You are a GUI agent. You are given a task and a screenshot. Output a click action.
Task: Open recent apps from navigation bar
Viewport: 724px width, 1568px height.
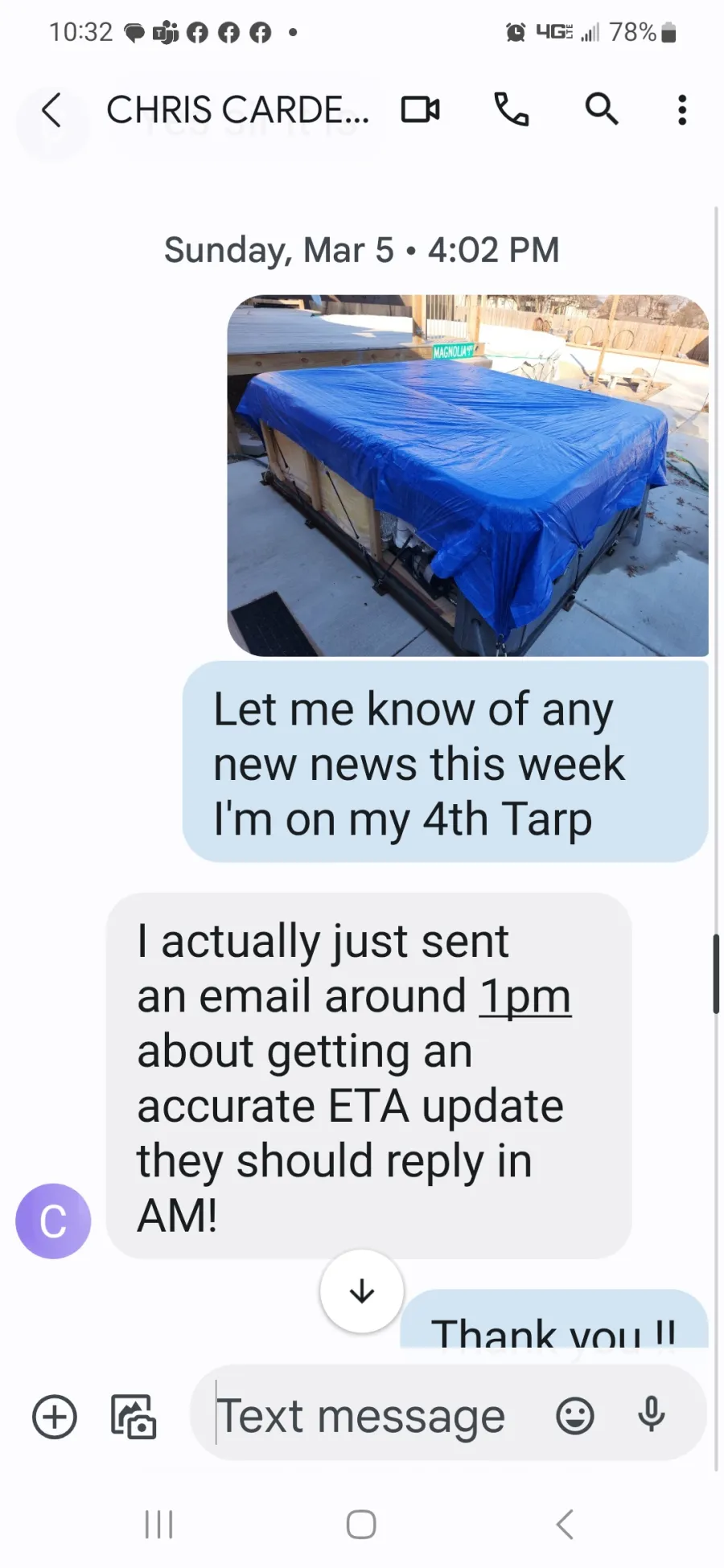(x=158, y=1524)
